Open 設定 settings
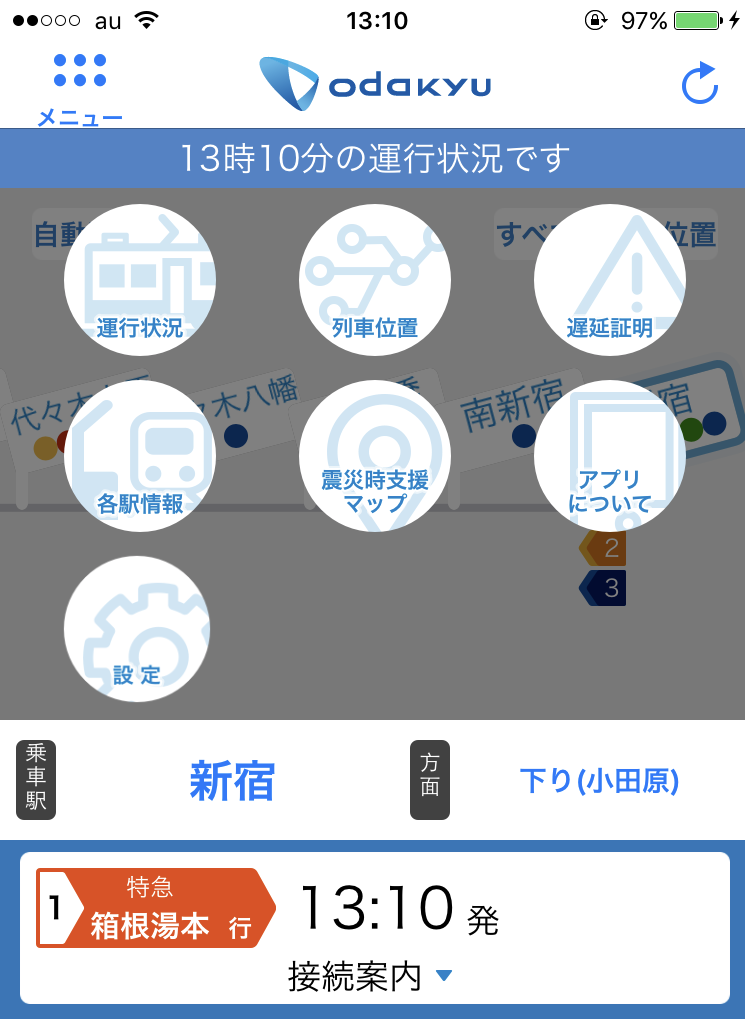The height and width of the screenshot is (1019, 745). click(137, 630)
